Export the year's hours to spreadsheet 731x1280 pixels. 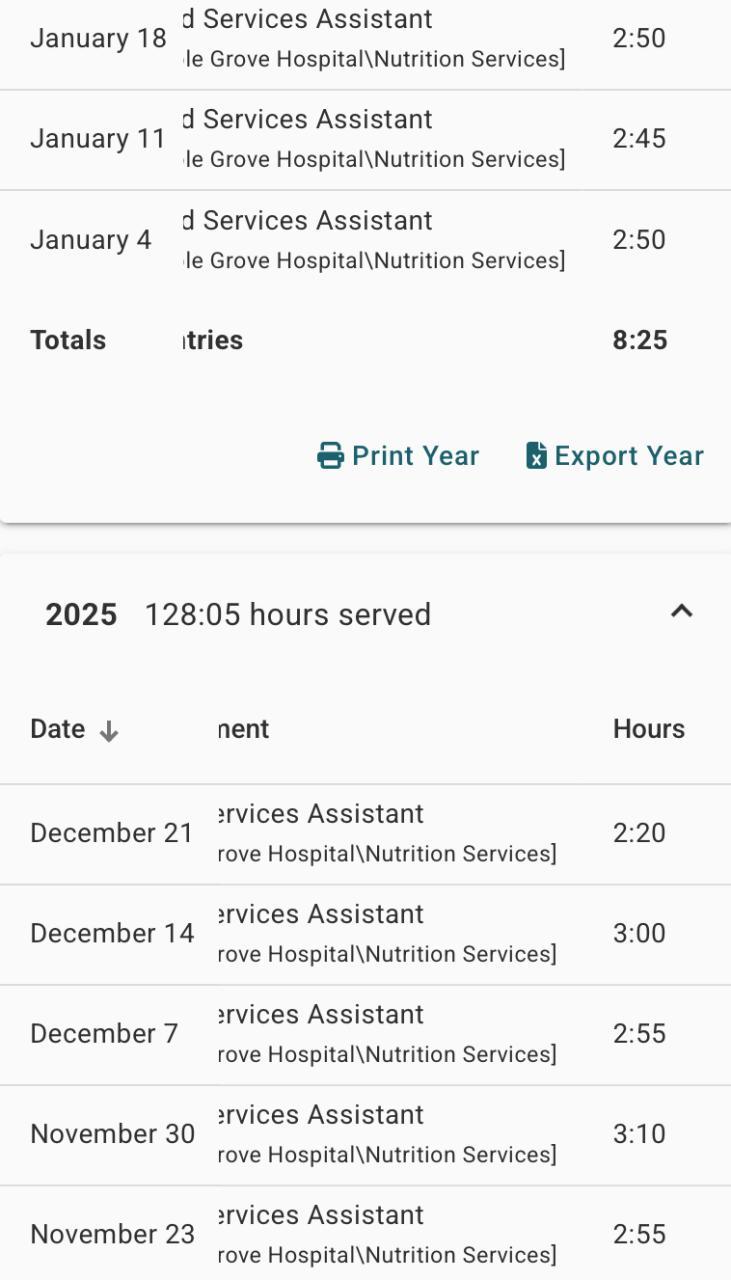[x=615, y=456]
